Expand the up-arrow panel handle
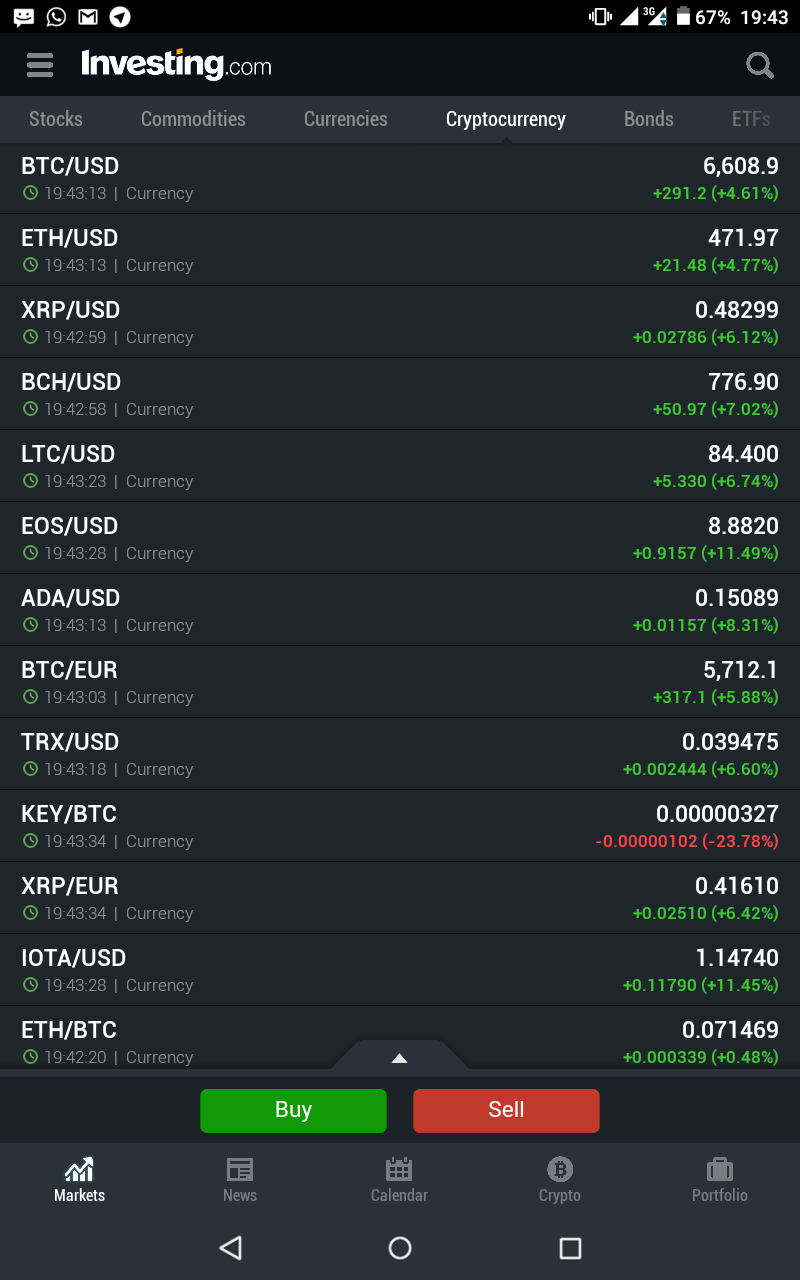 tap(399, 1057)
